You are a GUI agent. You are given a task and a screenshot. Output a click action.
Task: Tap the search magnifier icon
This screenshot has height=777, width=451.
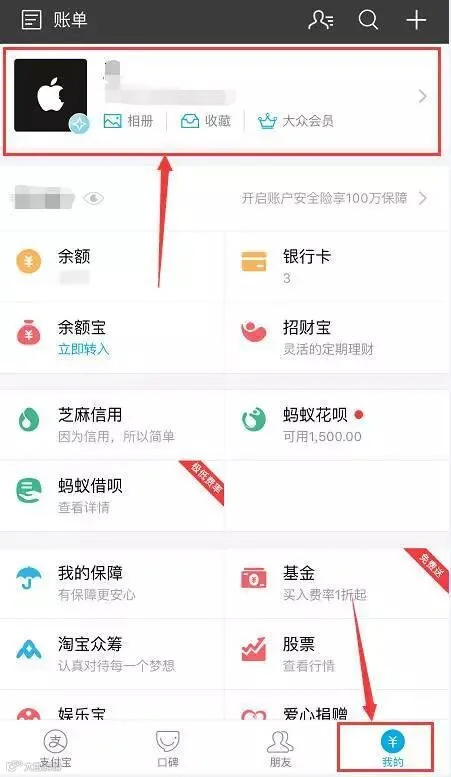coord(368,20)
